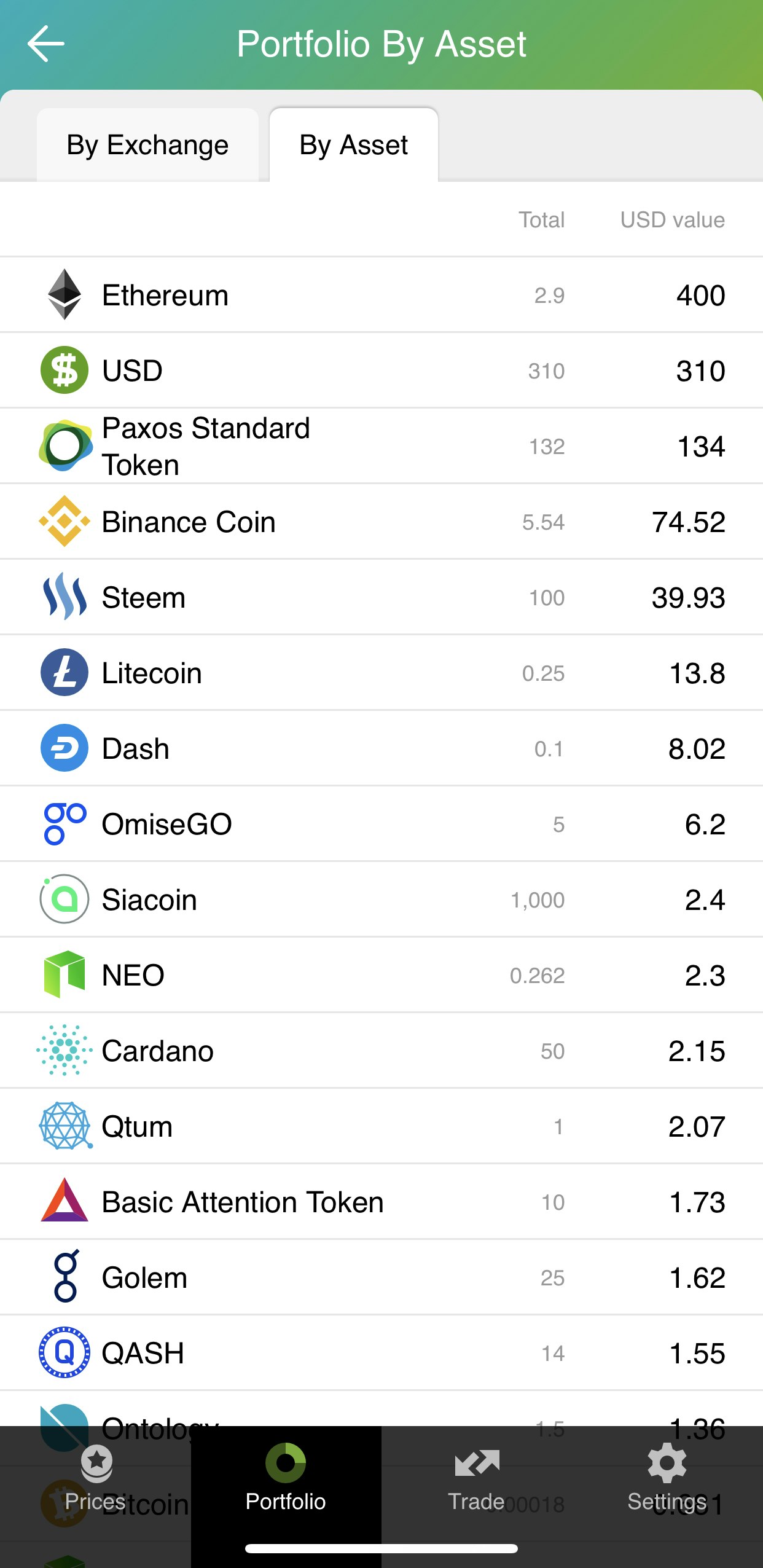
Task: View Cardano holdings
Action: pos(381,1051)
